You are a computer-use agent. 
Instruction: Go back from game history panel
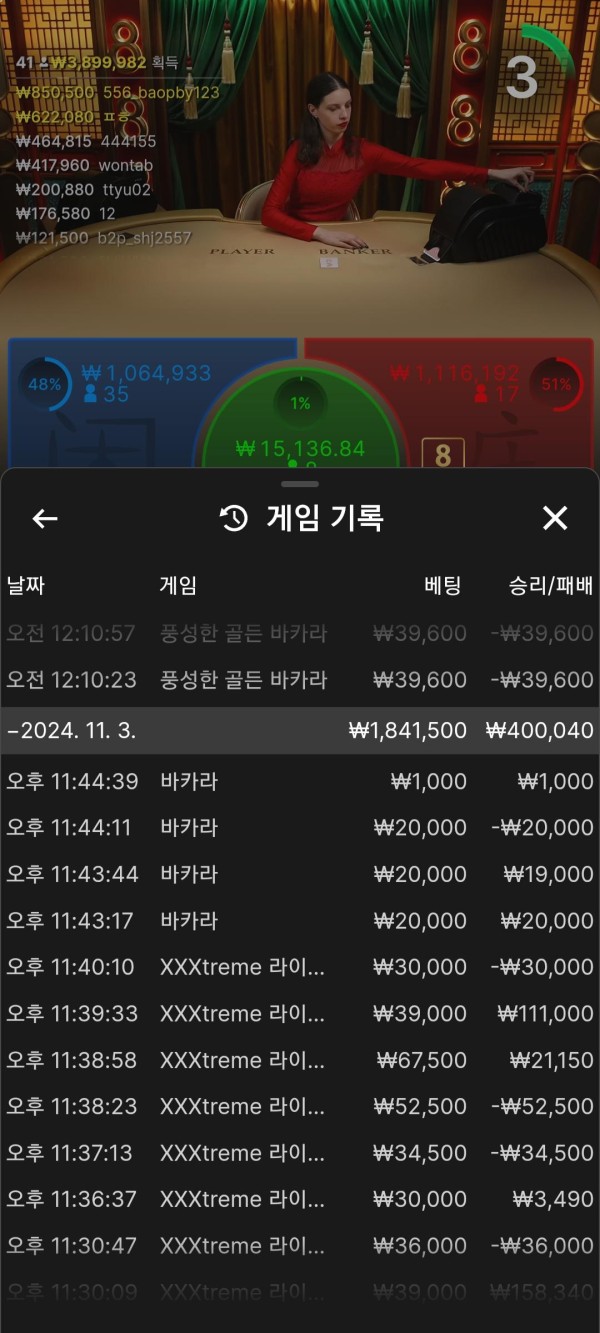pos(45,518)
